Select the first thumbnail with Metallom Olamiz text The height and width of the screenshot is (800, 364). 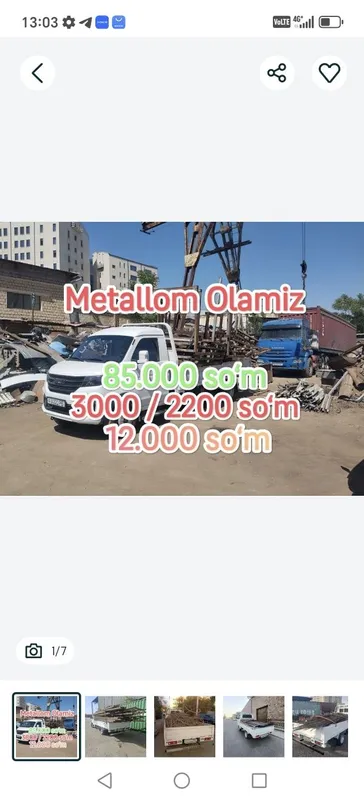coord(46,727)
